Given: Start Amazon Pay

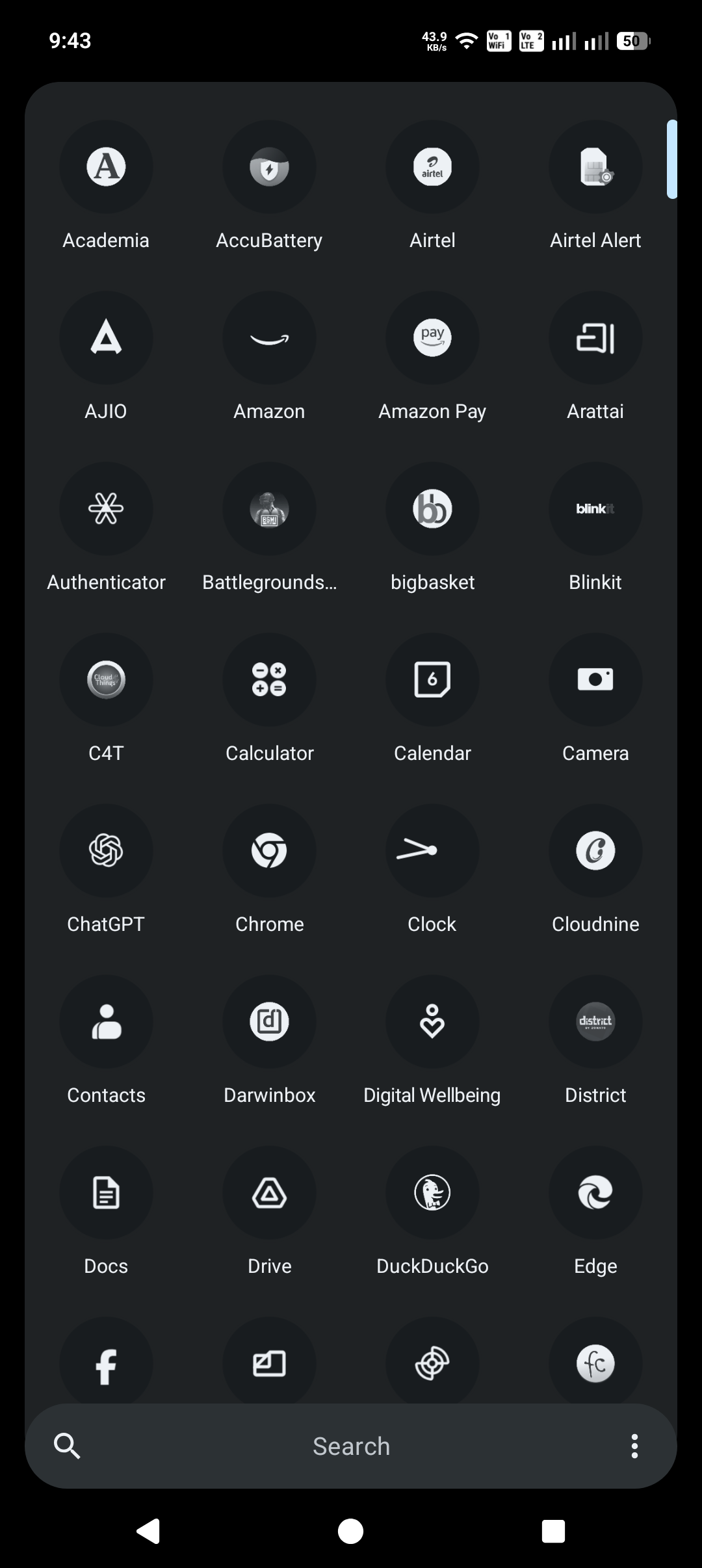Looking at the screenshot, I should click(432, 338).
